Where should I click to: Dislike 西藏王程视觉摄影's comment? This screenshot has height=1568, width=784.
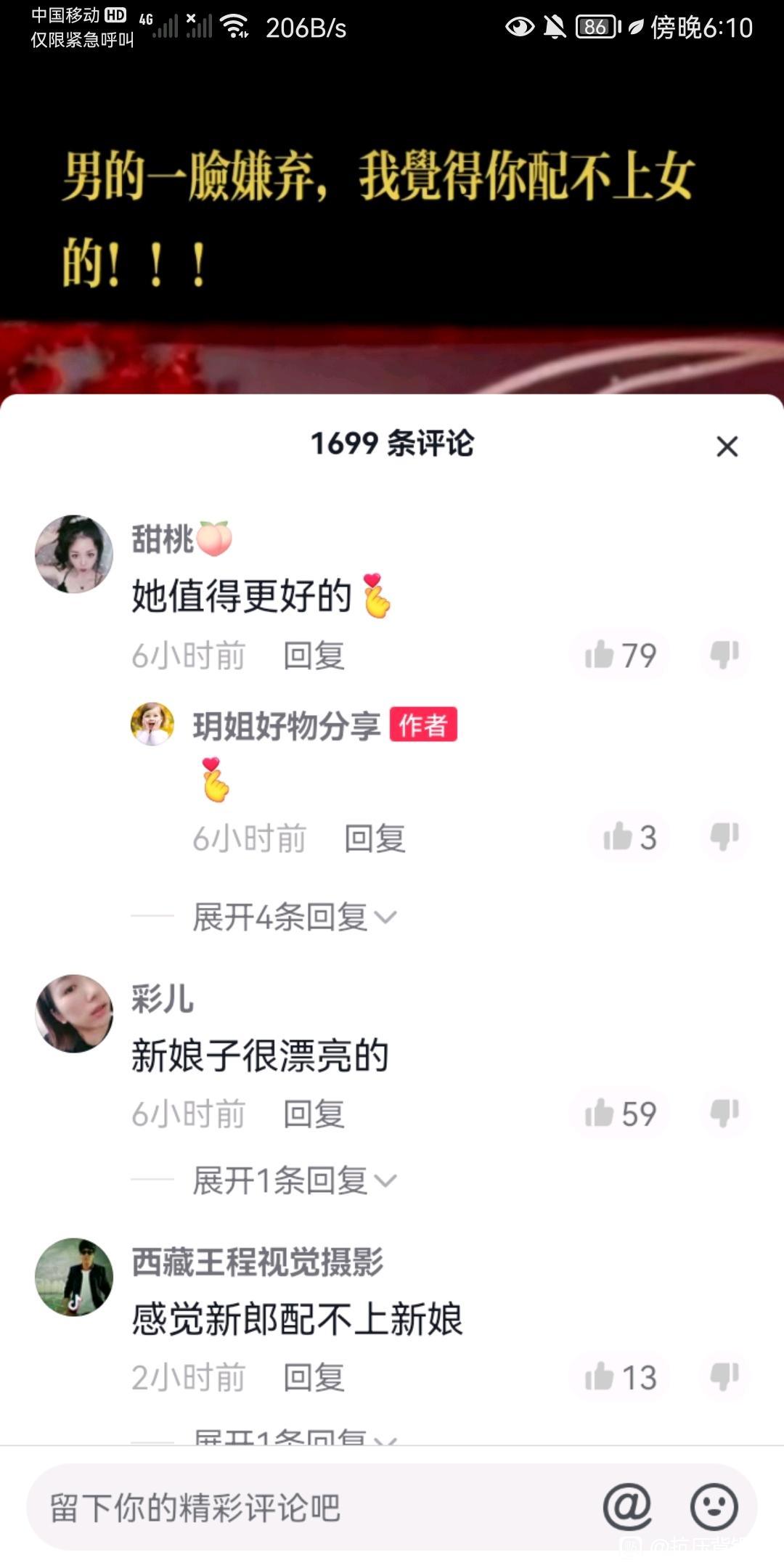point(724,1376)
